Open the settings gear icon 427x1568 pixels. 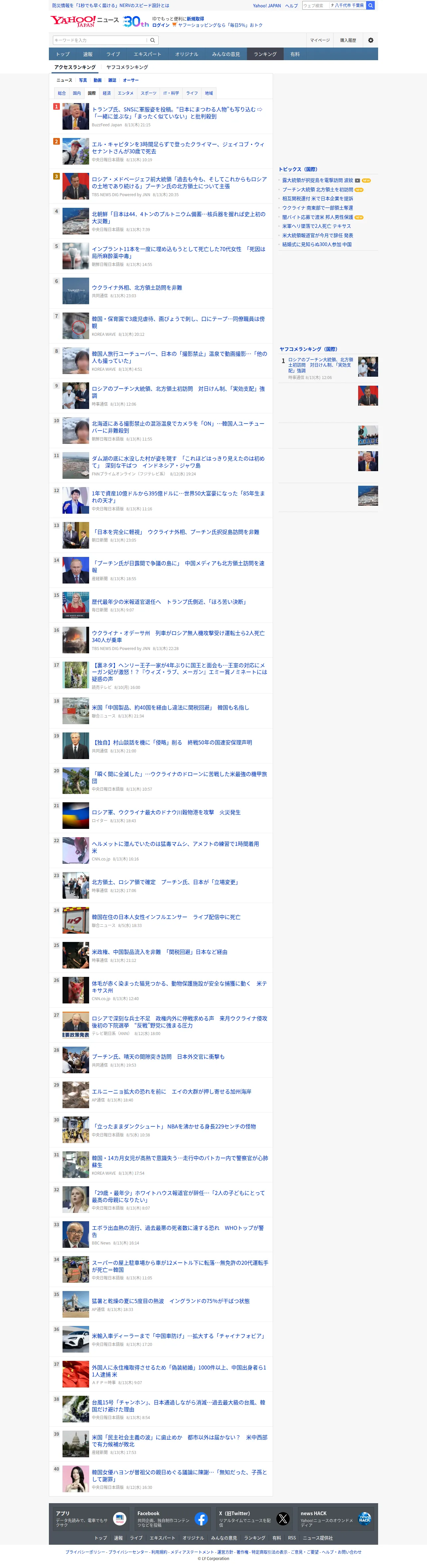[x=370, y=40]
